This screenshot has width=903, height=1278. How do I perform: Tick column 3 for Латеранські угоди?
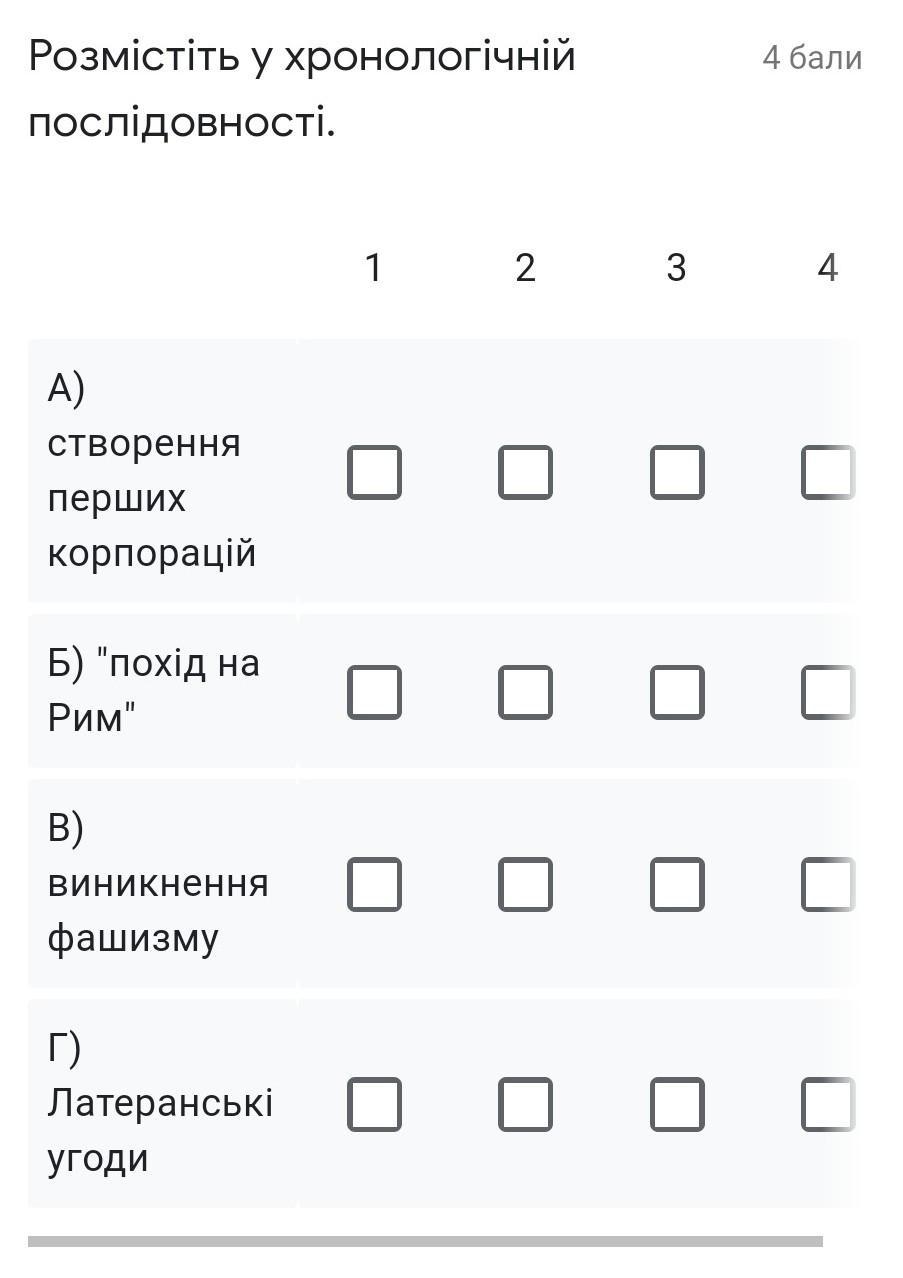(x=677, y=1104)
